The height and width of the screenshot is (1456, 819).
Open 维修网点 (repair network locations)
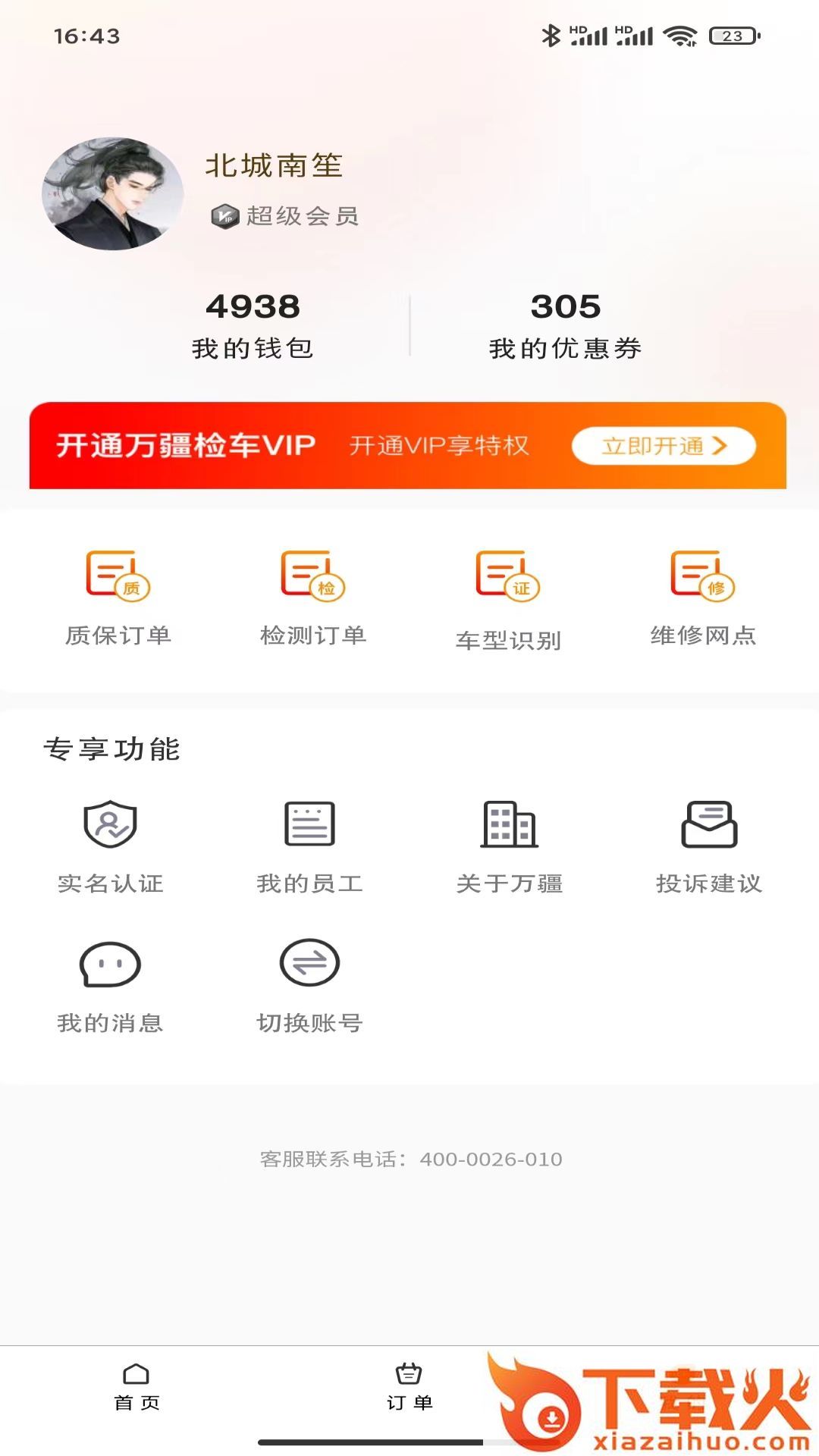(703, 598)
